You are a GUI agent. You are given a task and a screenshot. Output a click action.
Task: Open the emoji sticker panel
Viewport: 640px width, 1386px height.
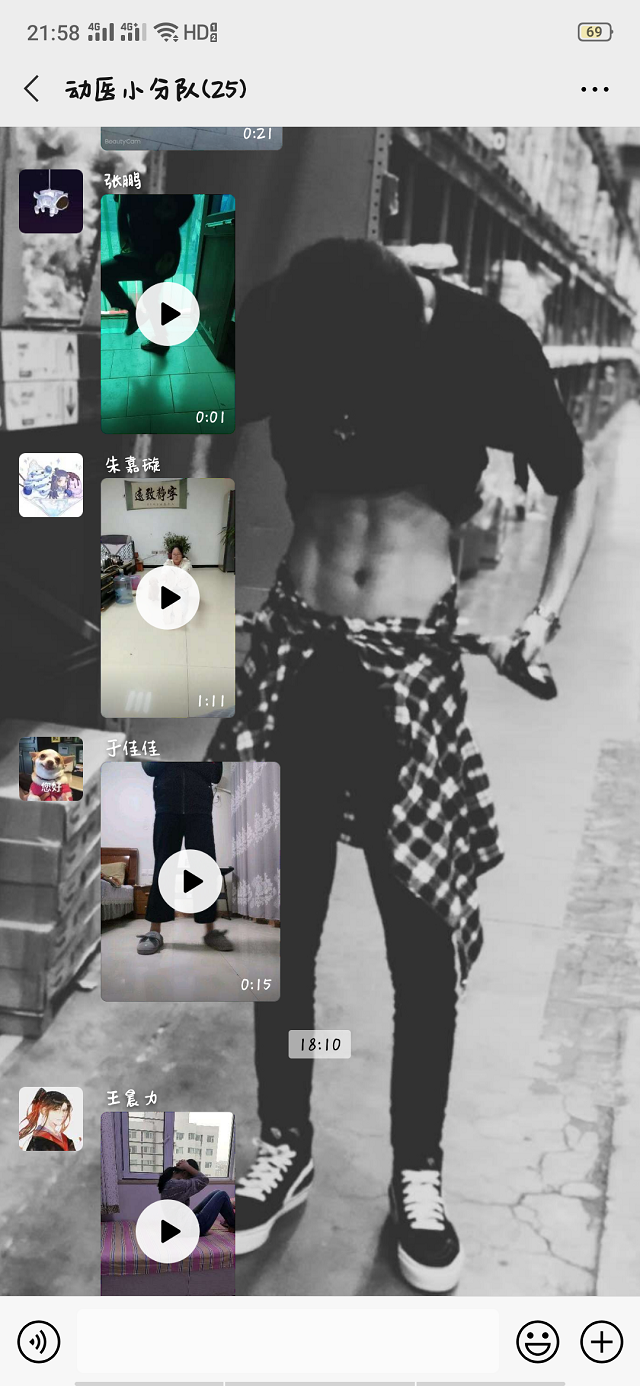pos(537,1342)
